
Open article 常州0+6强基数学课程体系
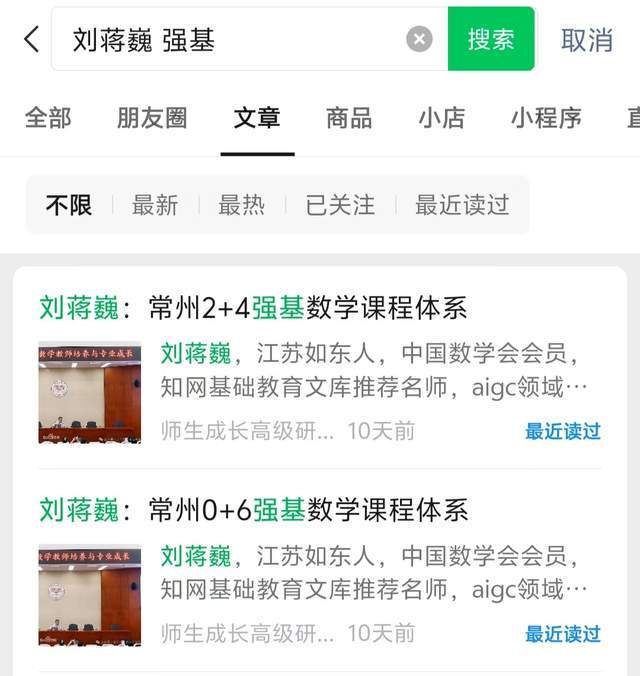pyautogui.click(x=308, y=510)
